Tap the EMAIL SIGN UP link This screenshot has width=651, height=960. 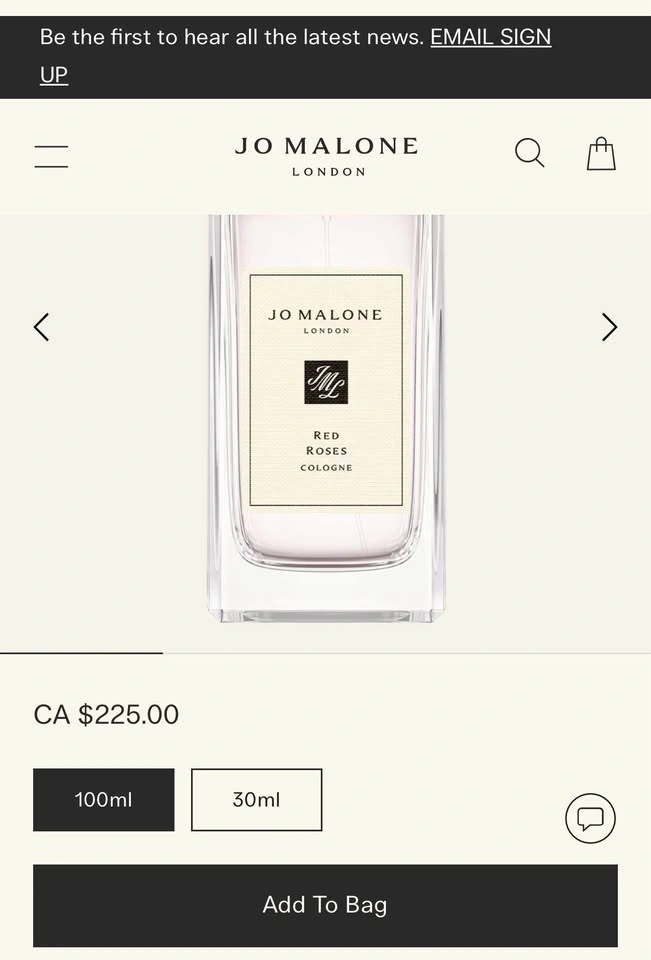[x=490, y=38]
